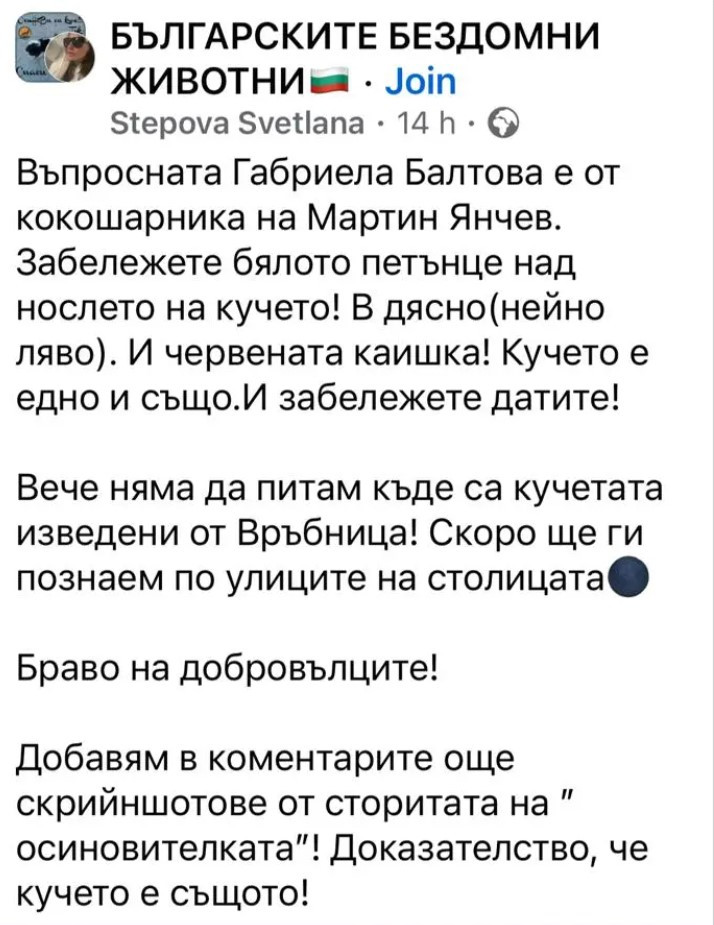
Task: View Stepova Svetlana's profile
Action: [236, 124]
